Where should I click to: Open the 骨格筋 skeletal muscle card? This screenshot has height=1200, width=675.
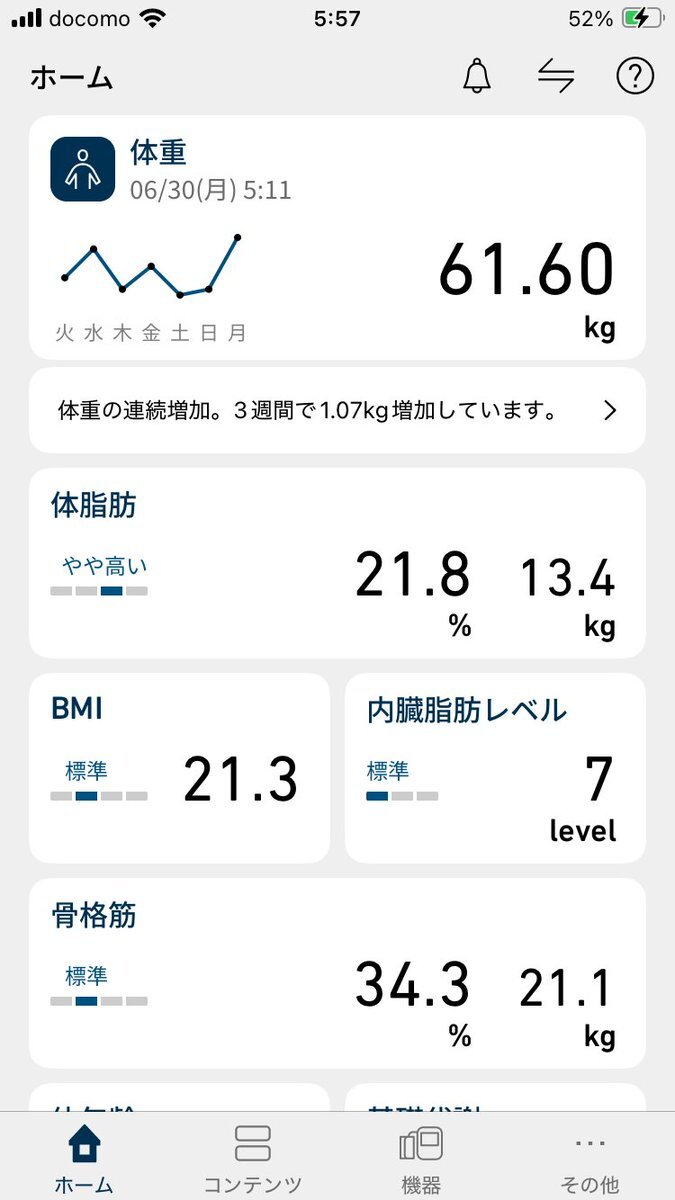[337, 973]
